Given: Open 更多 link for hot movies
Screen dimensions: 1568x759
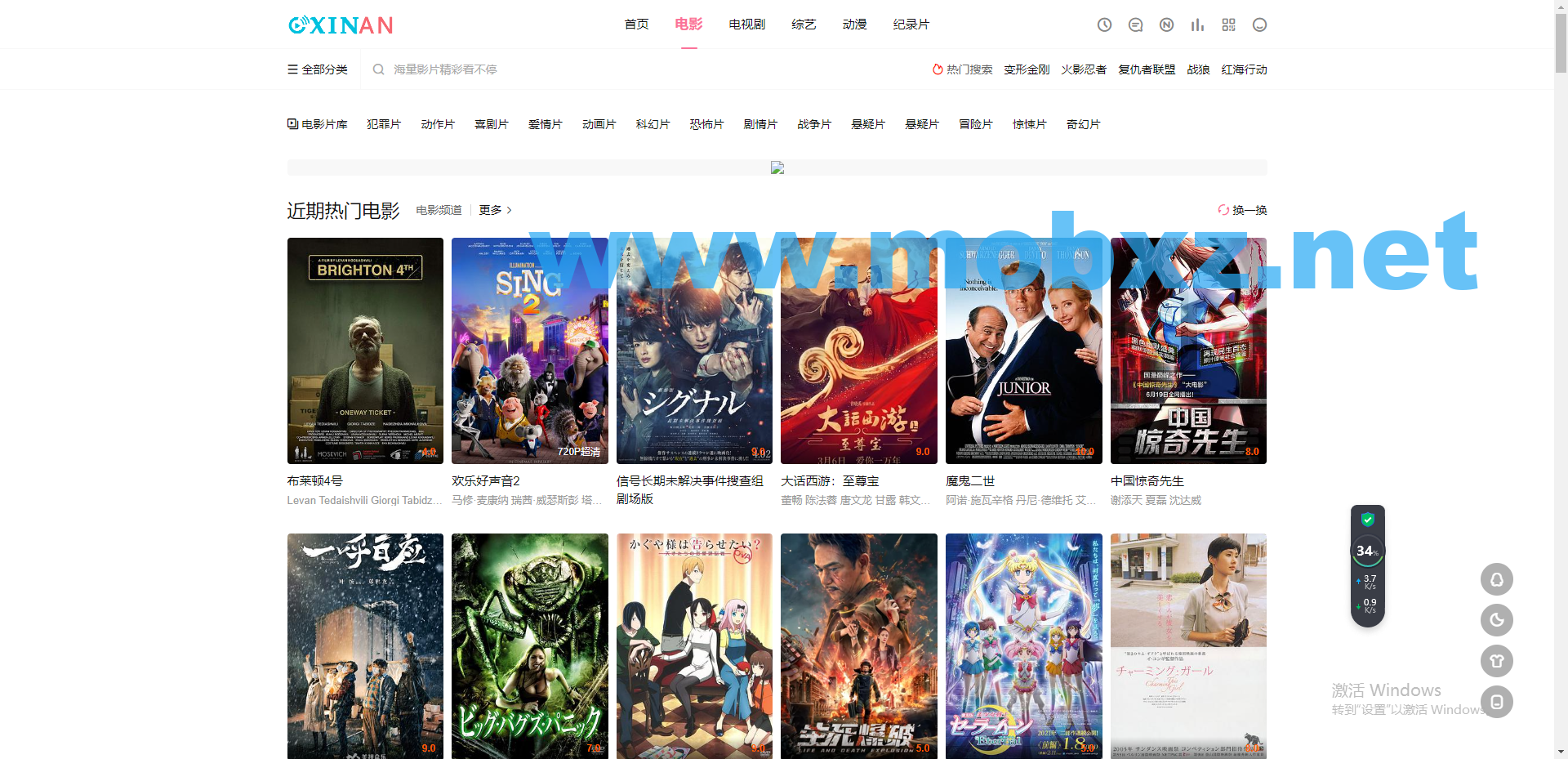Looking at the screenshot, I should coord(495,210).
